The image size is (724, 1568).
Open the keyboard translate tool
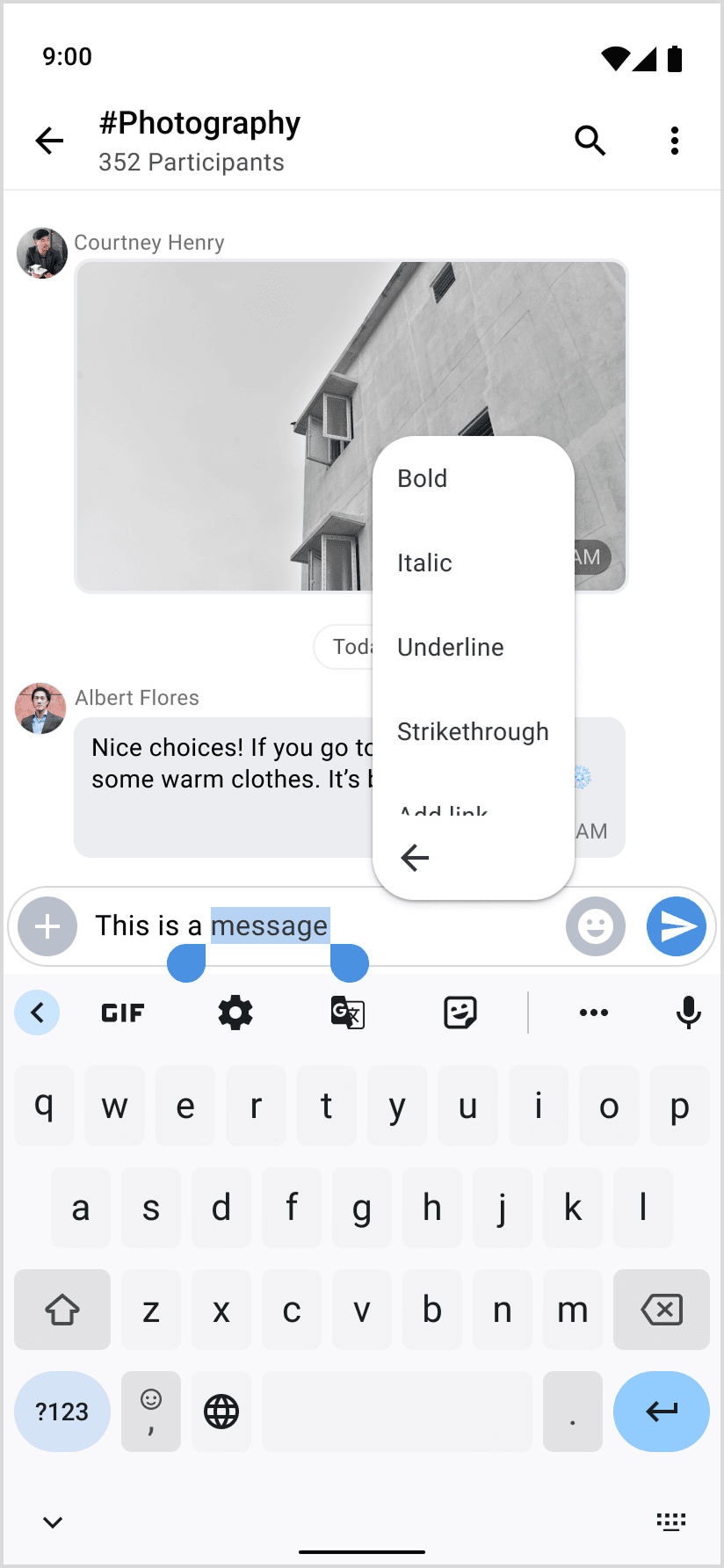click(348, 1013)
